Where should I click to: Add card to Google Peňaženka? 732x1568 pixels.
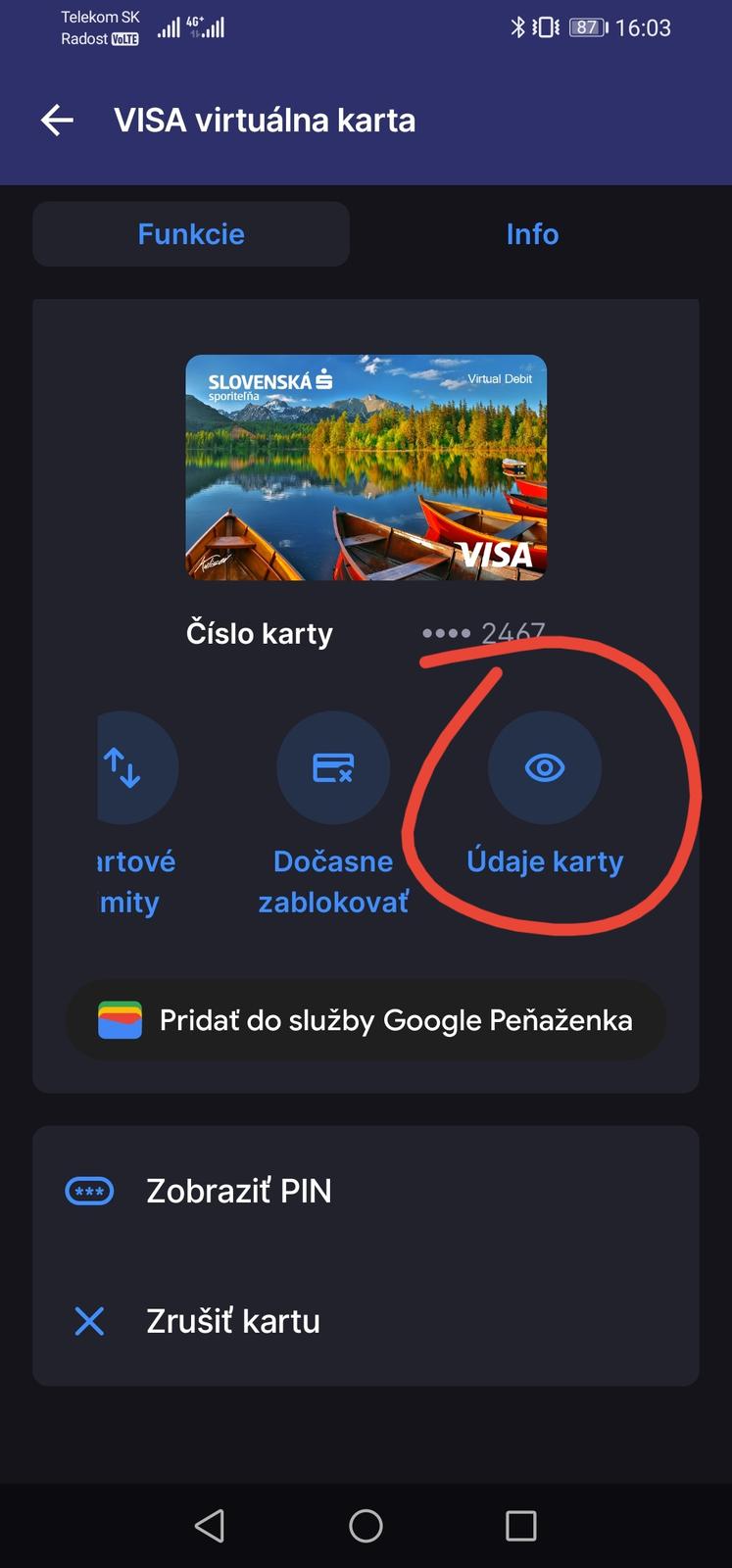366,1020
